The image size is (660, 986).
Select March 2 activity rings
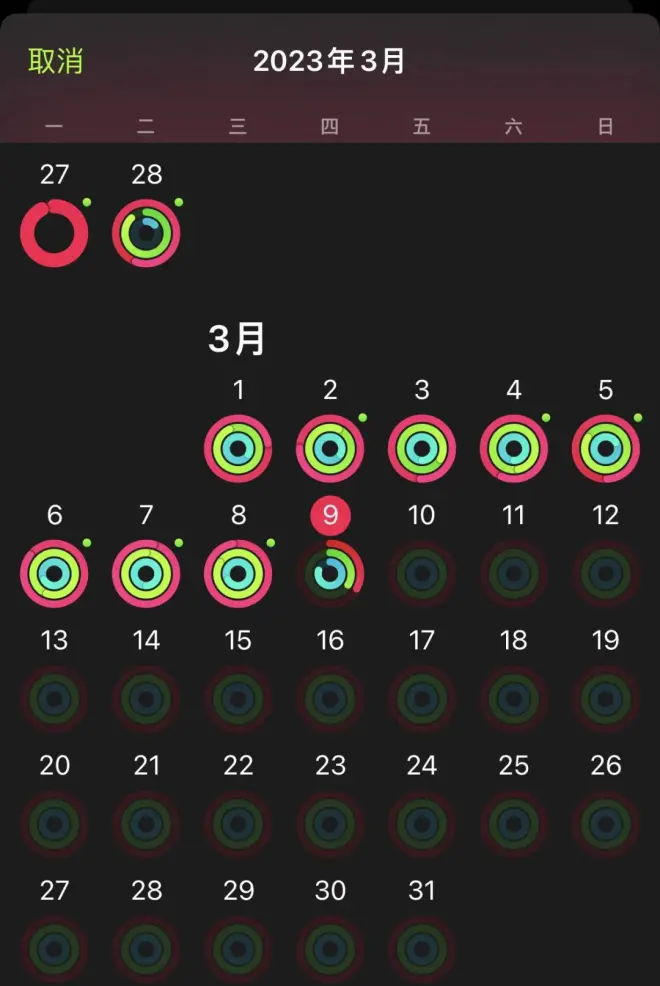pos(330,449)
